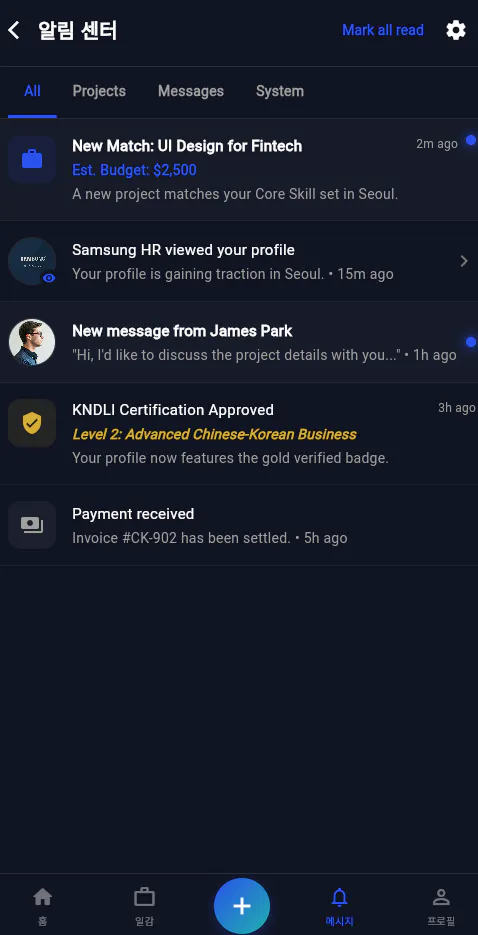
Task: Switch to the Projects tab
Action: [x=99, y=91]
